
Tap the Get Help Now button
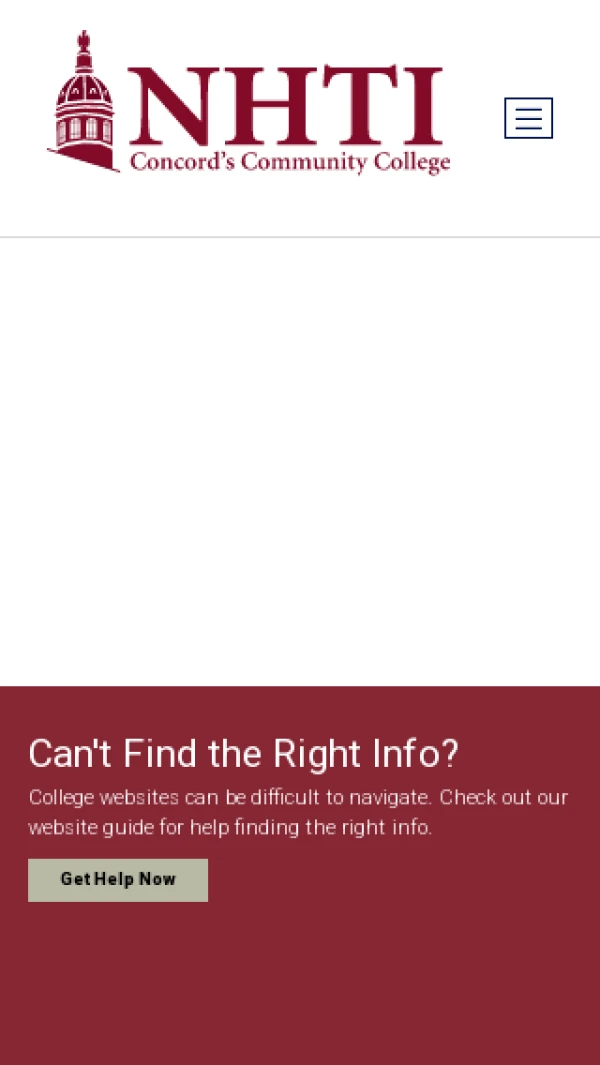118,880
